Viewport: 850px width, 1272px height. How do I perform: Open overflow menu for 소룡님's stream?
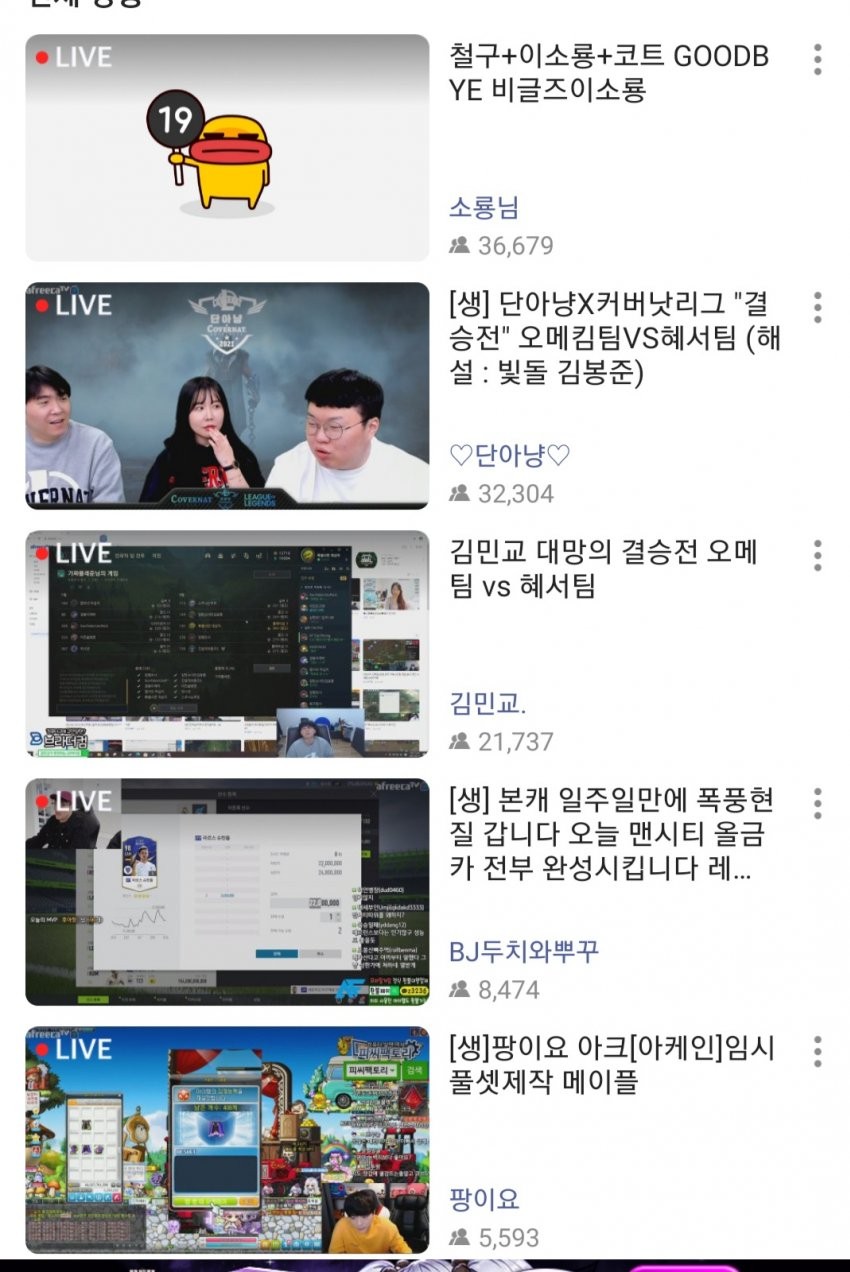[817, 60]
